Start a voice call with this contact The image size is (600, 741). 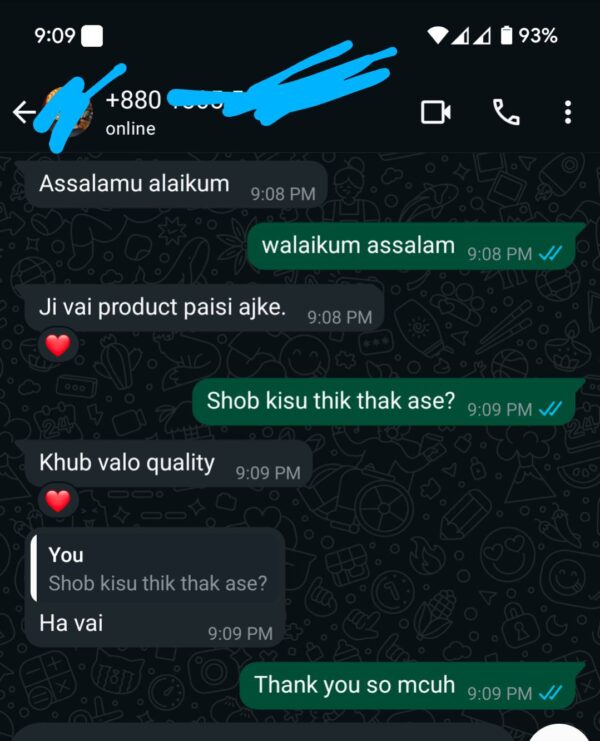tap(506, 112)
